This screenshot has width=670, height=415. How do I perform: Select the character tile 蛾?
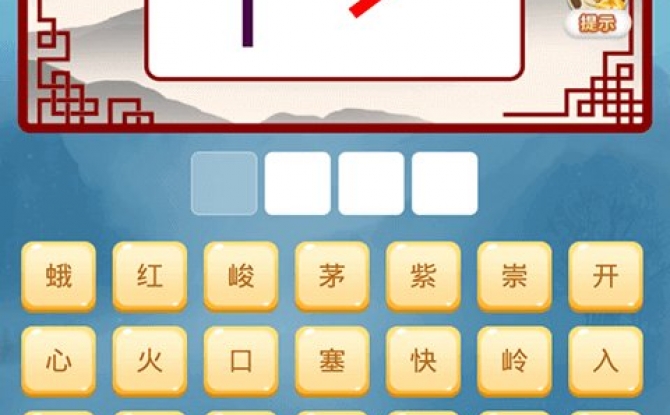point(59,276)
